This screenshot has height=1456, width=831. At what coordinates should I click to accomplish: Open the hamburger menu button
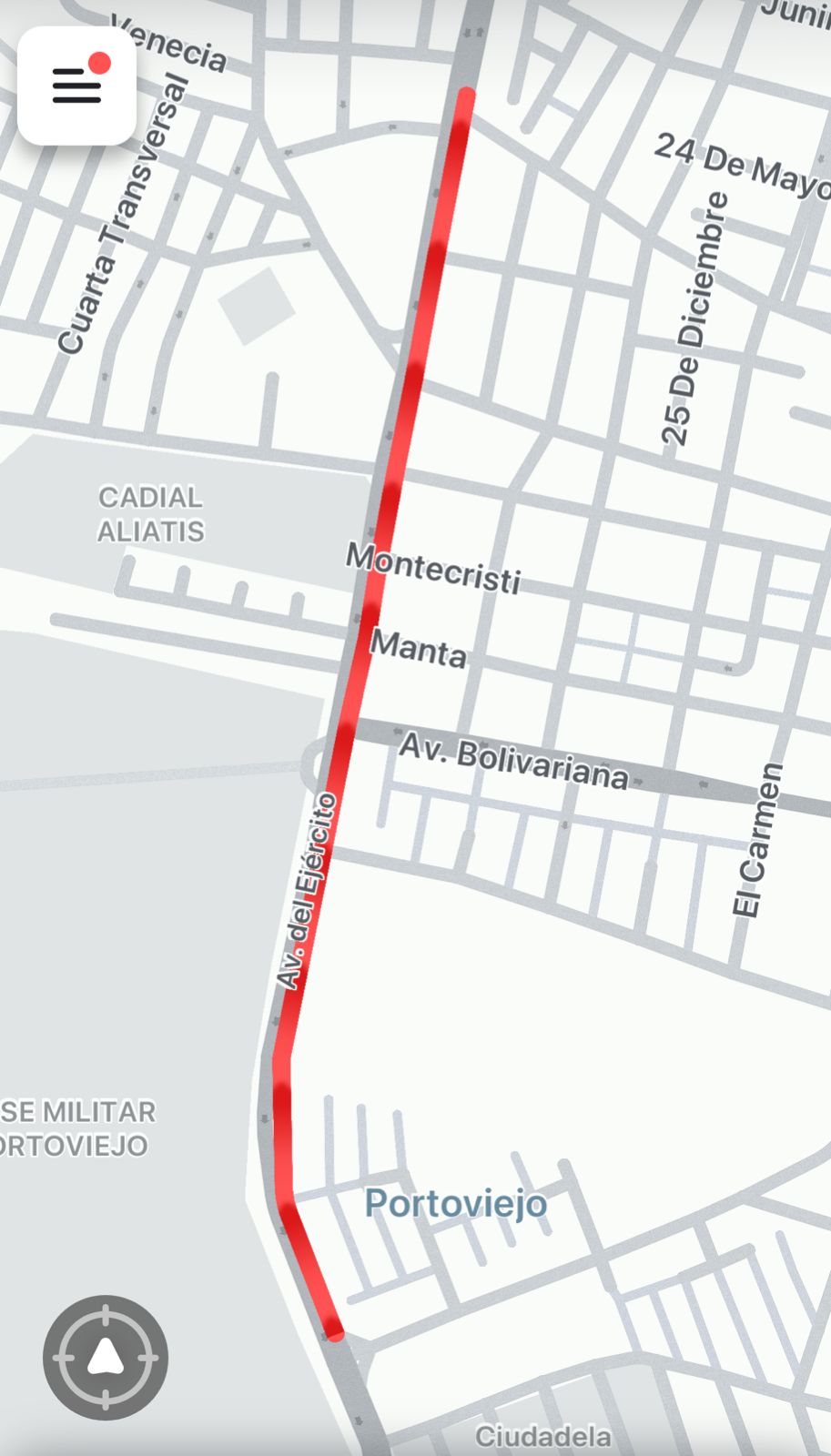pos(76,86)
